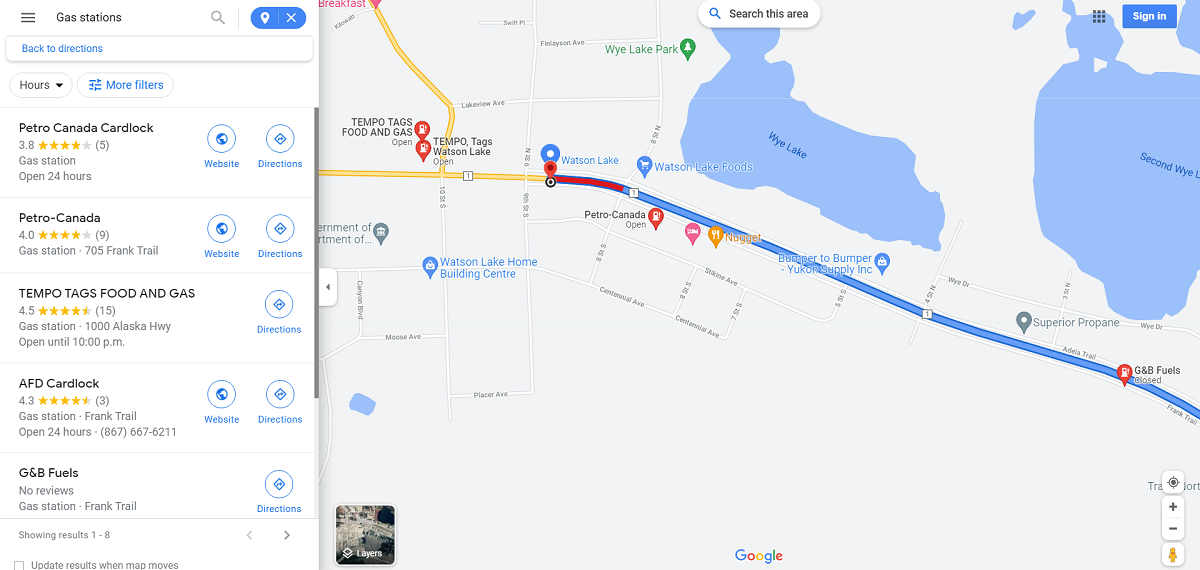Open TEMPO TAGS FOOD AND GAS result
This screenshot has height=570, width=1200.
[107, 293]
